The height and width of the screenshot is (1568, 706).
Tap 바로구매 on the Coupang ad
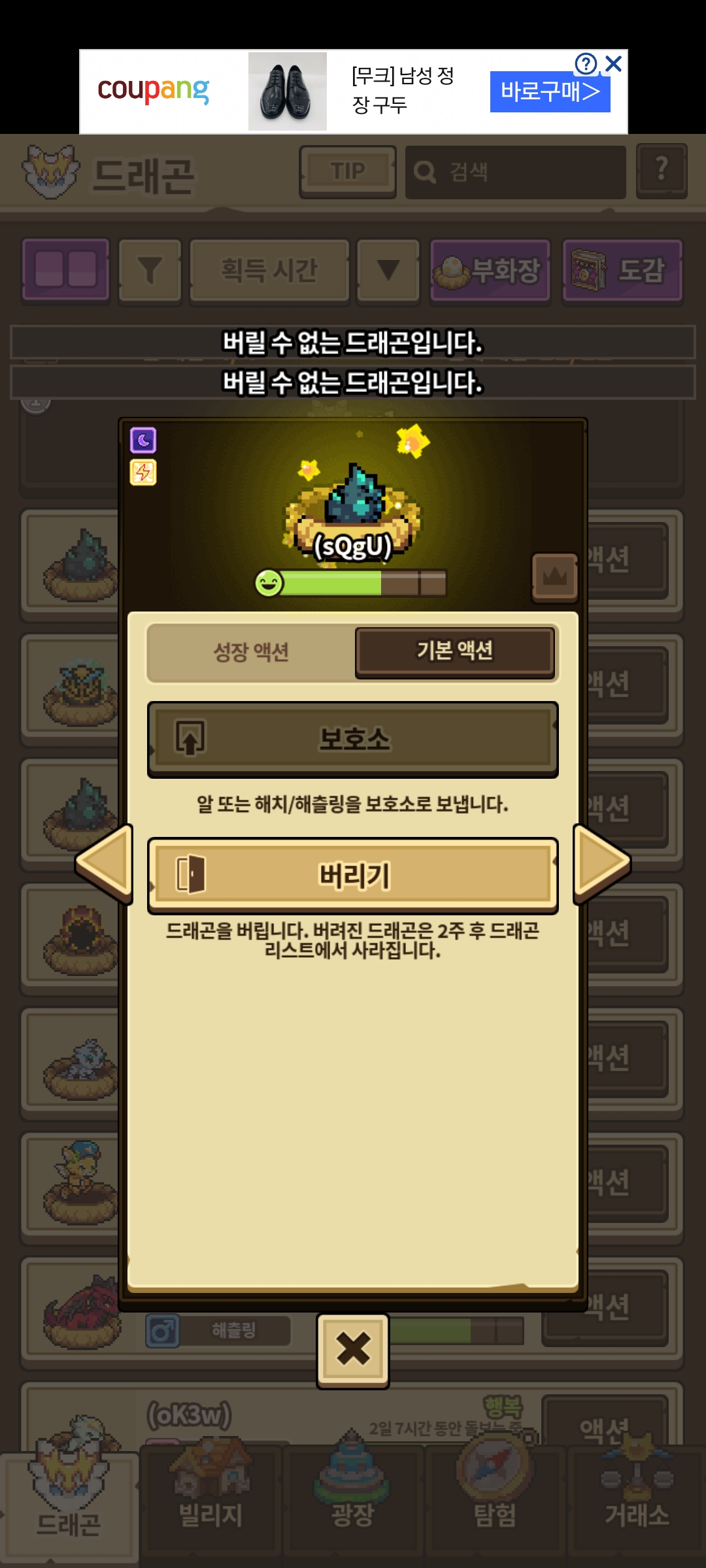550,92
